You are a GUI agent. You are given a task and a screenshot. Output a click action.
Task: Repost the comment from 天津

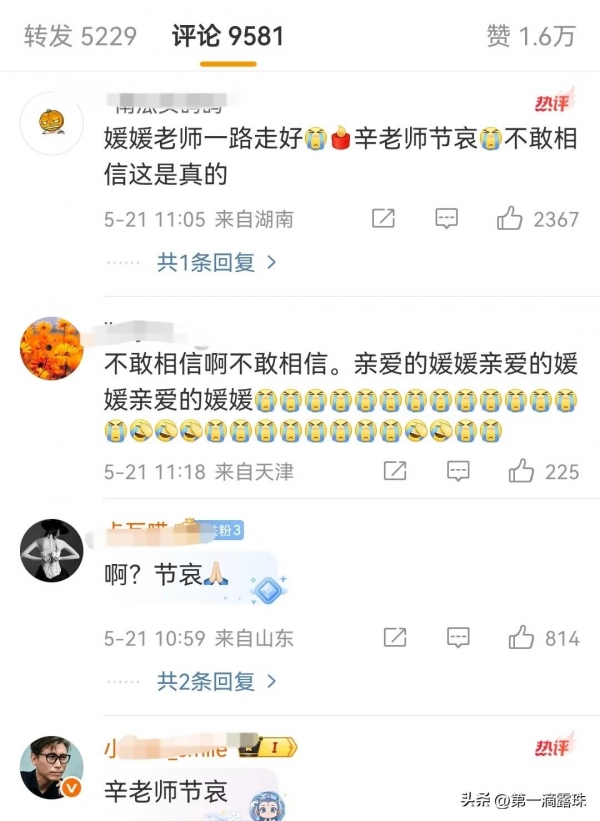(395, 471)
